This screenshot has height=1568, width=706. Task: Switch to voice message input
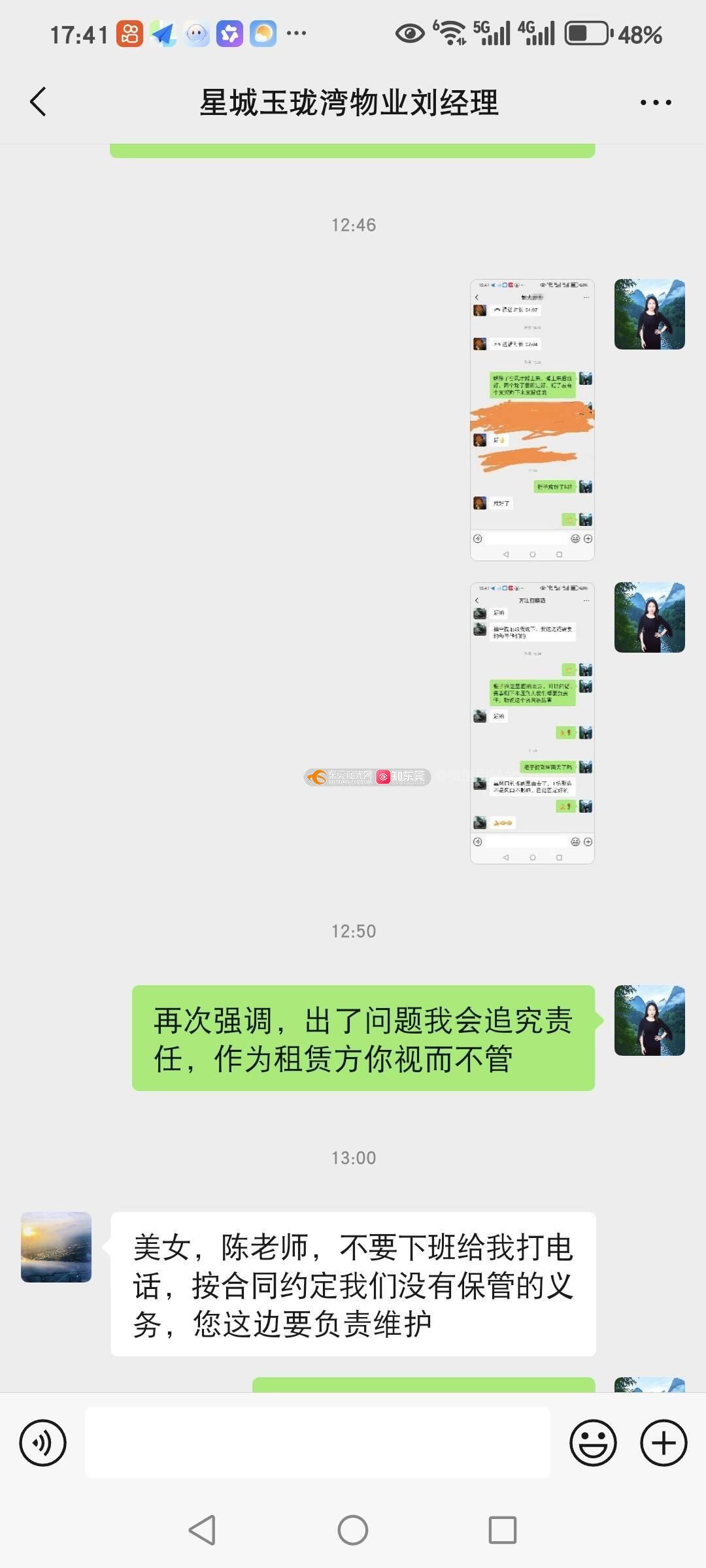pos(43,1443)
